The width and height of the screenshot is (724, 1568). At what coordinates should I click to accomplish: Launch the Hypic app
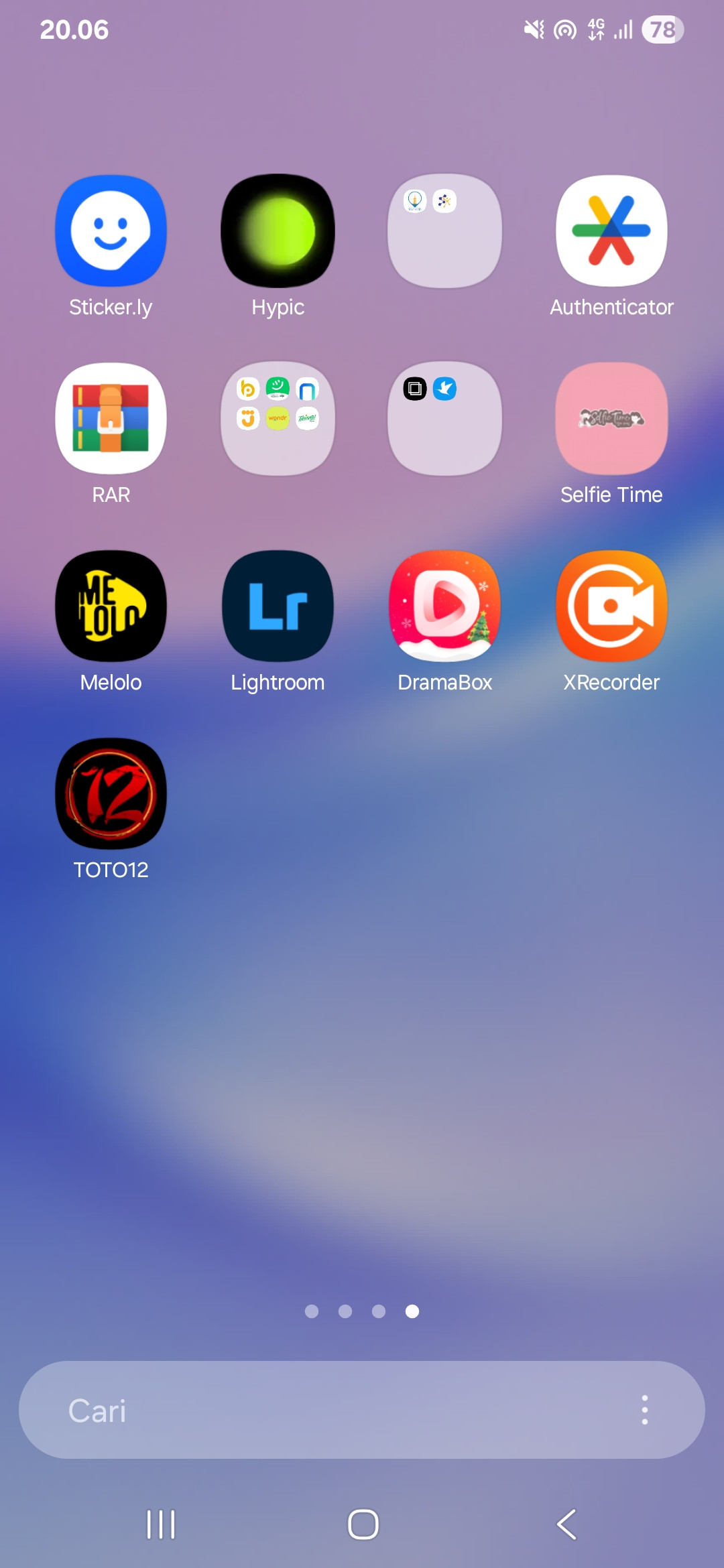(x=278, y=231)
